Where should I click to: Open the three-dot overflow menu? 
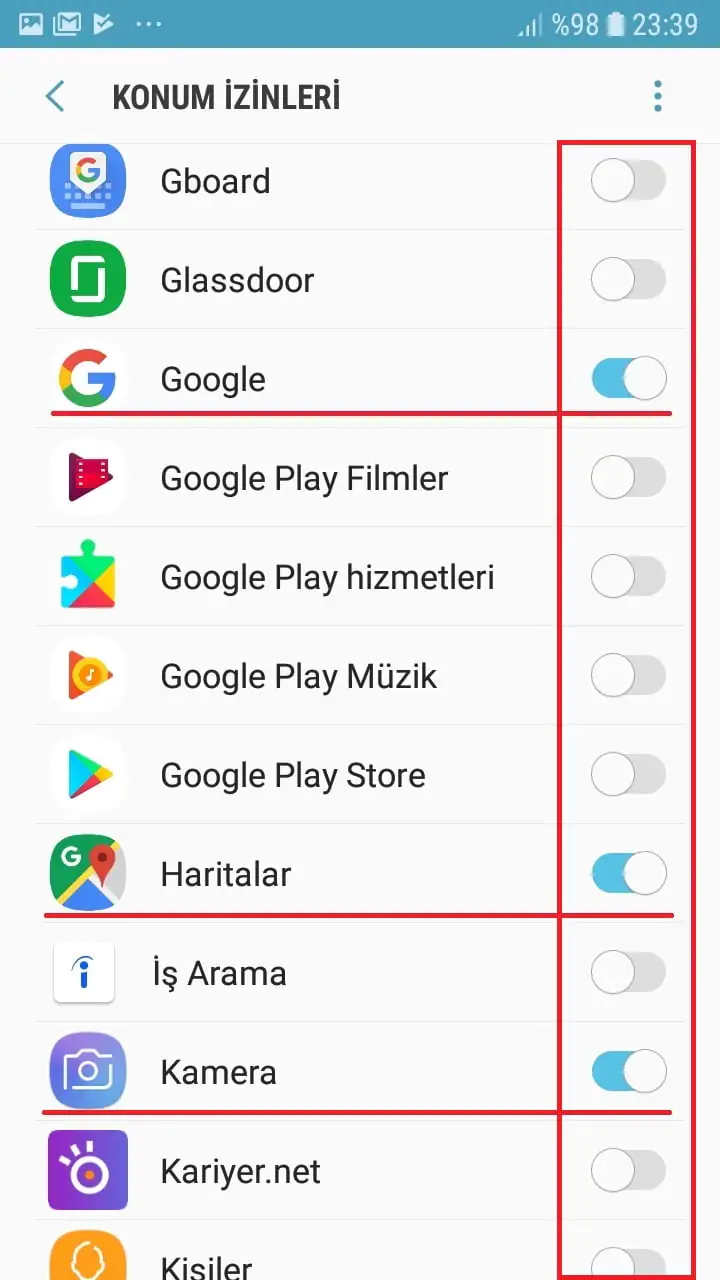pos(657,97)
